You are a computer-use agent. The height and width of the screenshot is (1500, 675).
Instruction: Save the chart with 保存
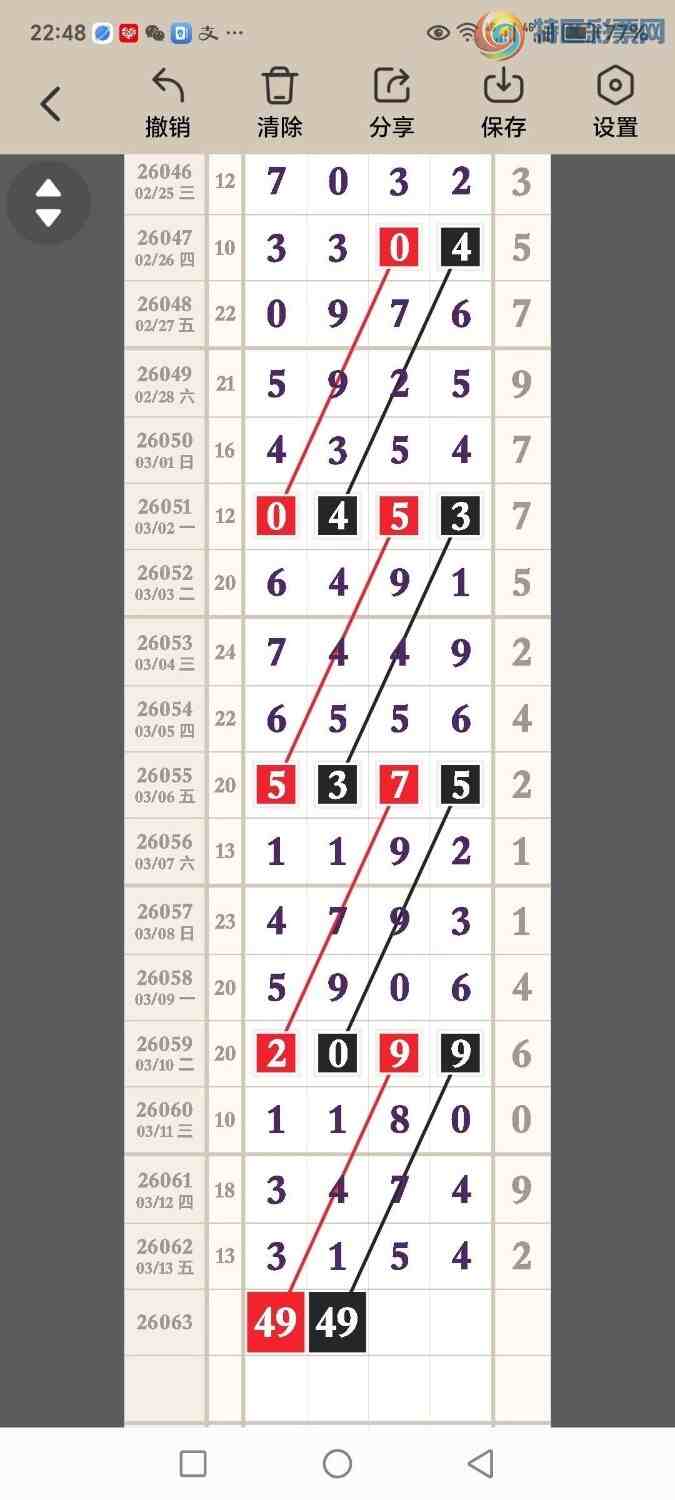click(504, 103)
